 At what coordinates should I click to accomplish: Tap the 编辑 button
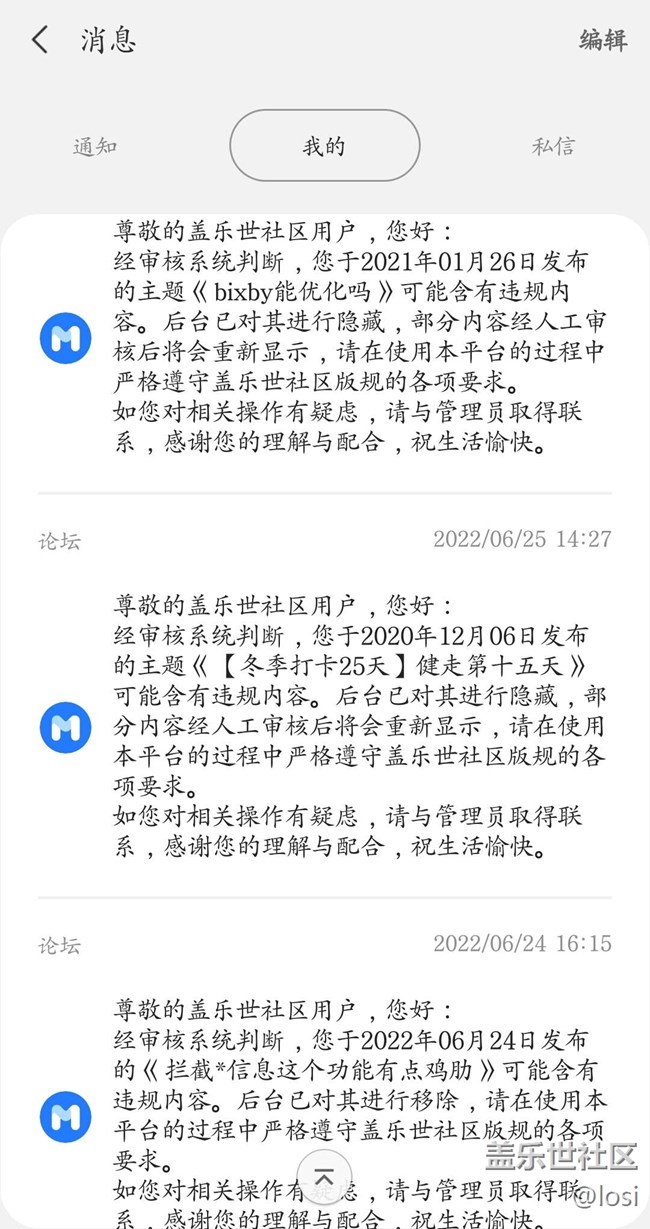pos(603,40)
